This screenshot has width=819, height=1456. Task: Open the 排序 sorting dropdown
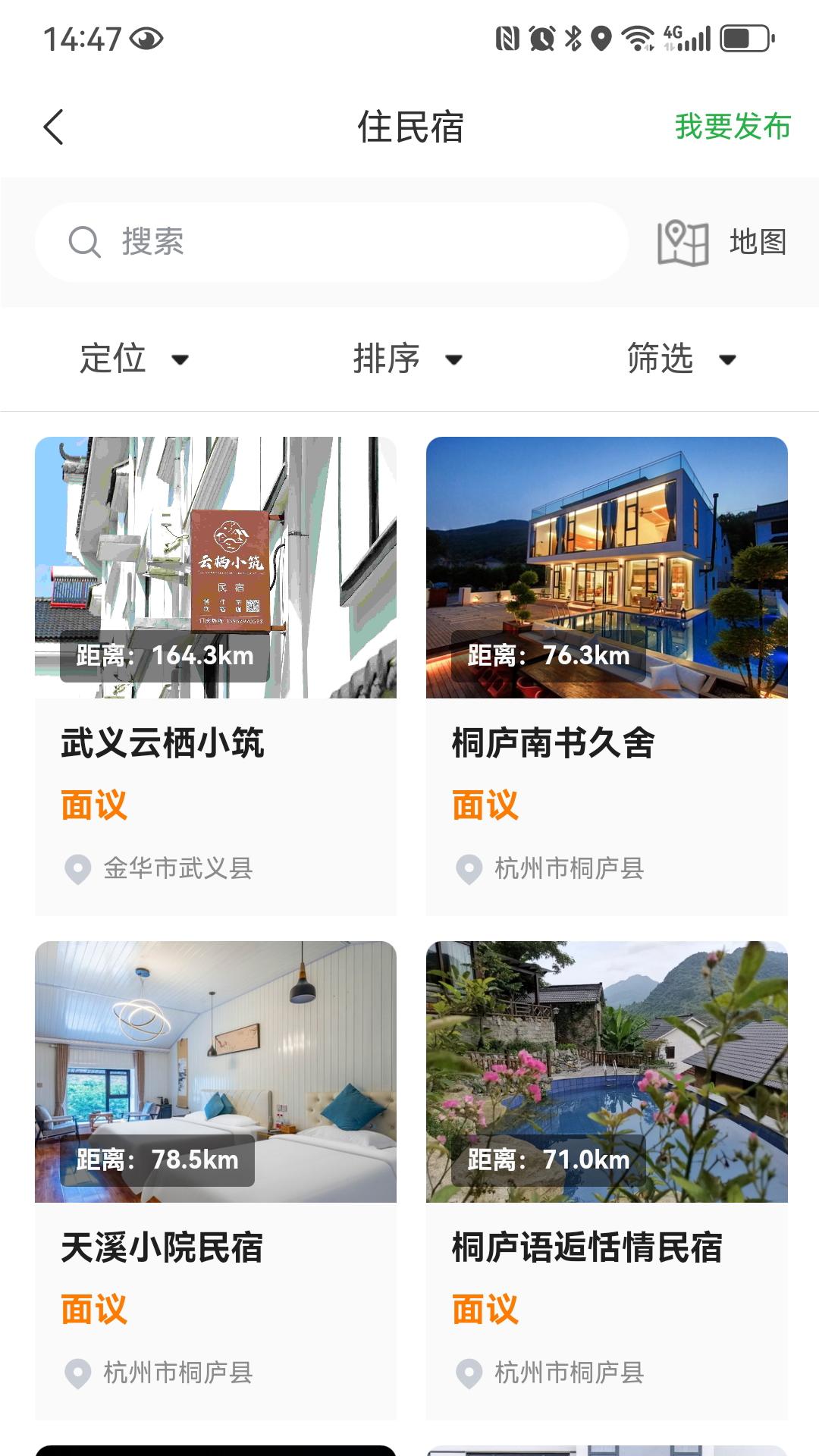click(x=407, y=359)
